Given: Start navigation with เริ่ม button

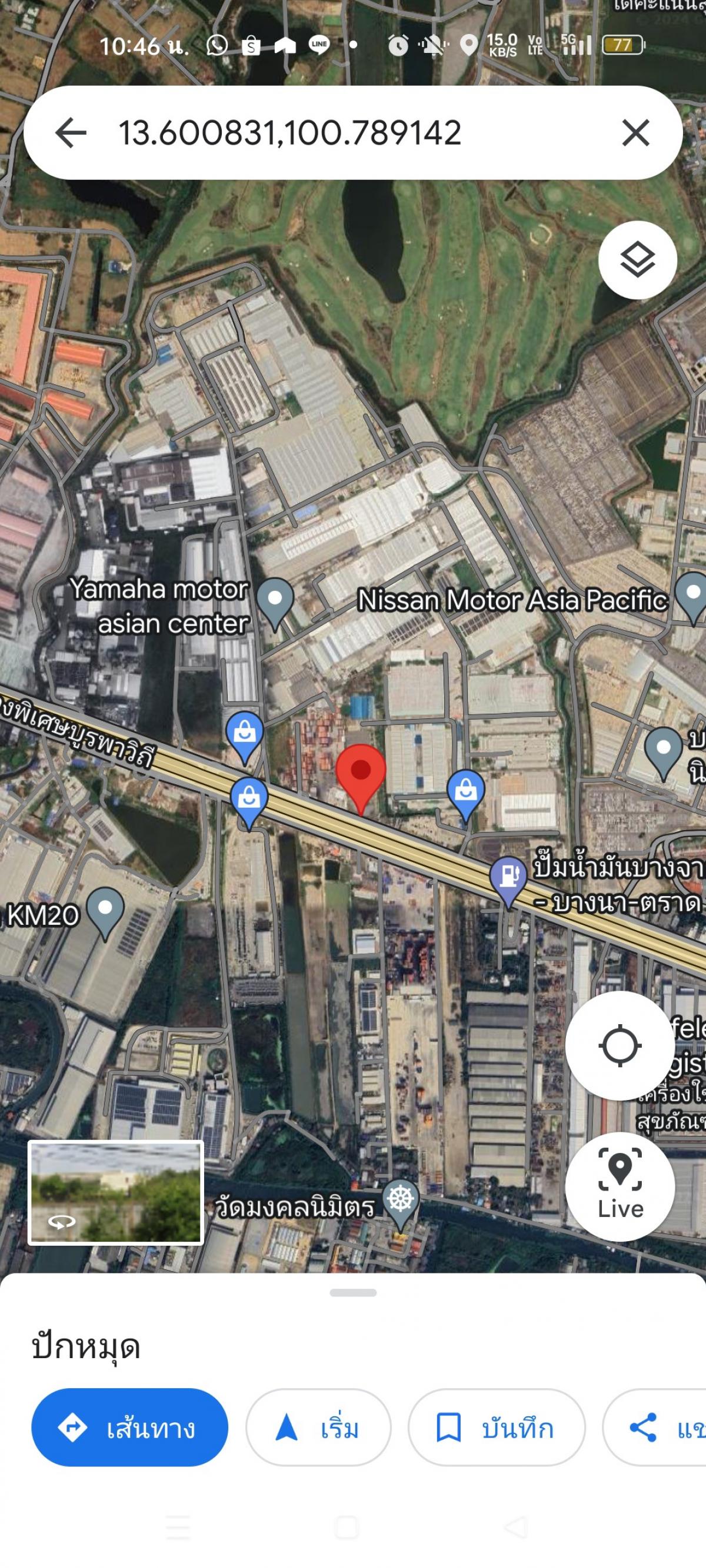Looking at the screenshot, I should [x=318, y=1427].
